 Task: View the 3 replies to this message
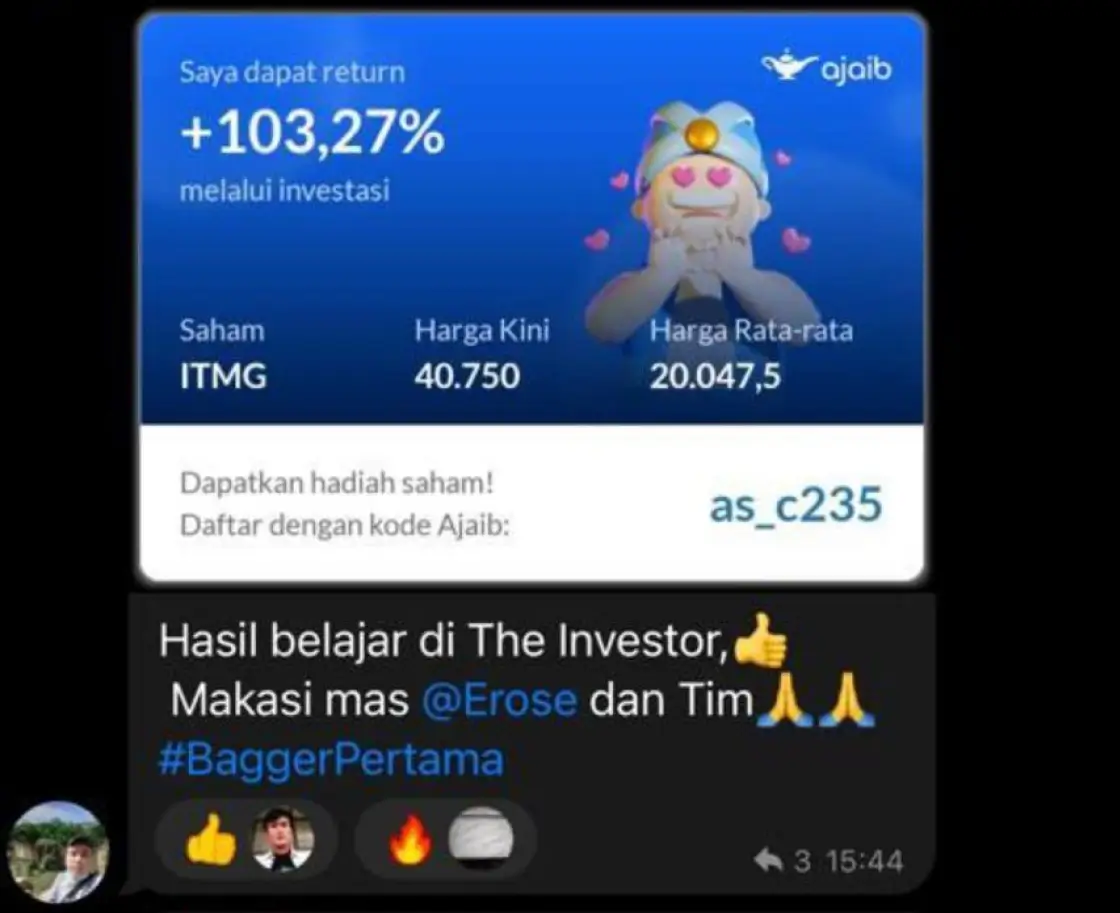coord(783,860)
